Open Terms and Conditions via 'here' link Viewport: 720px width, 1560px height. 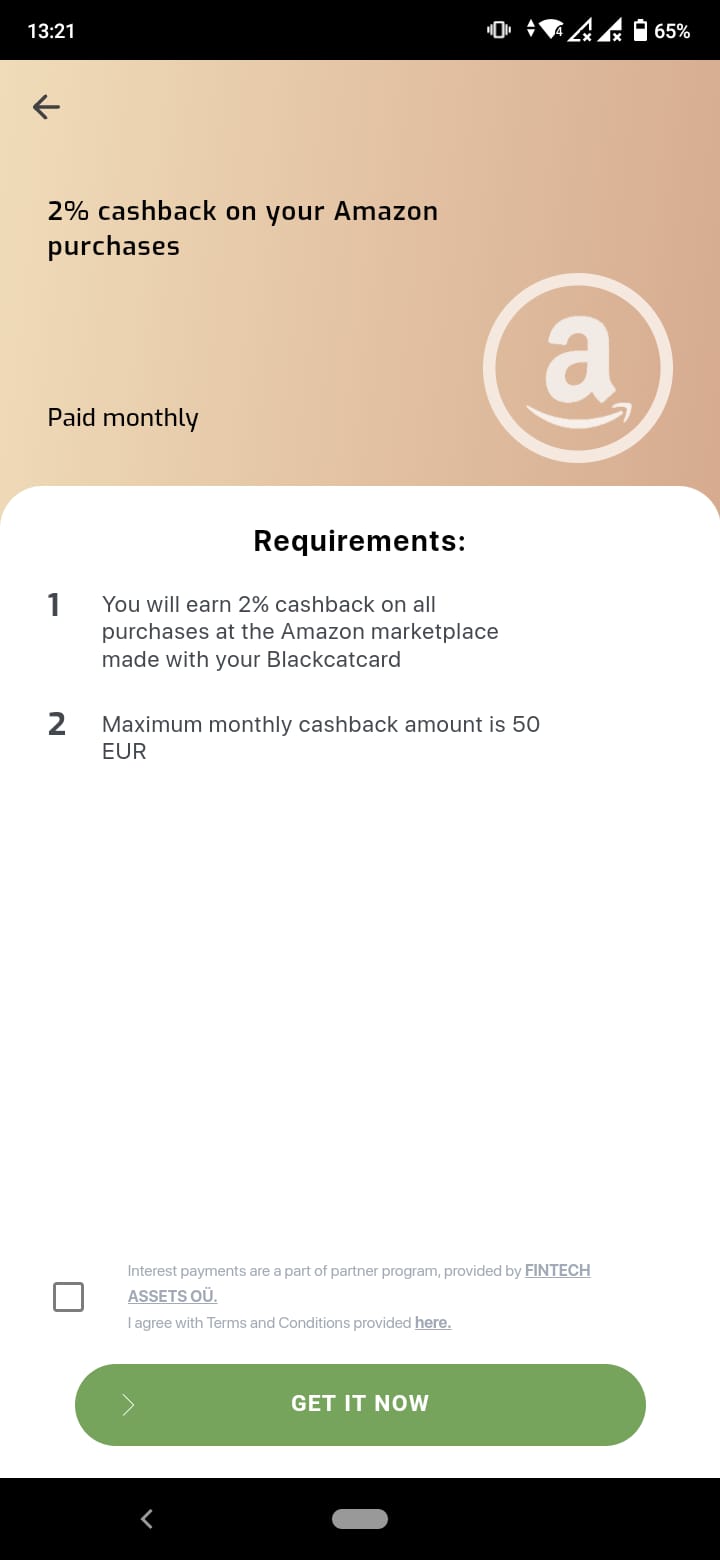(x=432, y=1323)
